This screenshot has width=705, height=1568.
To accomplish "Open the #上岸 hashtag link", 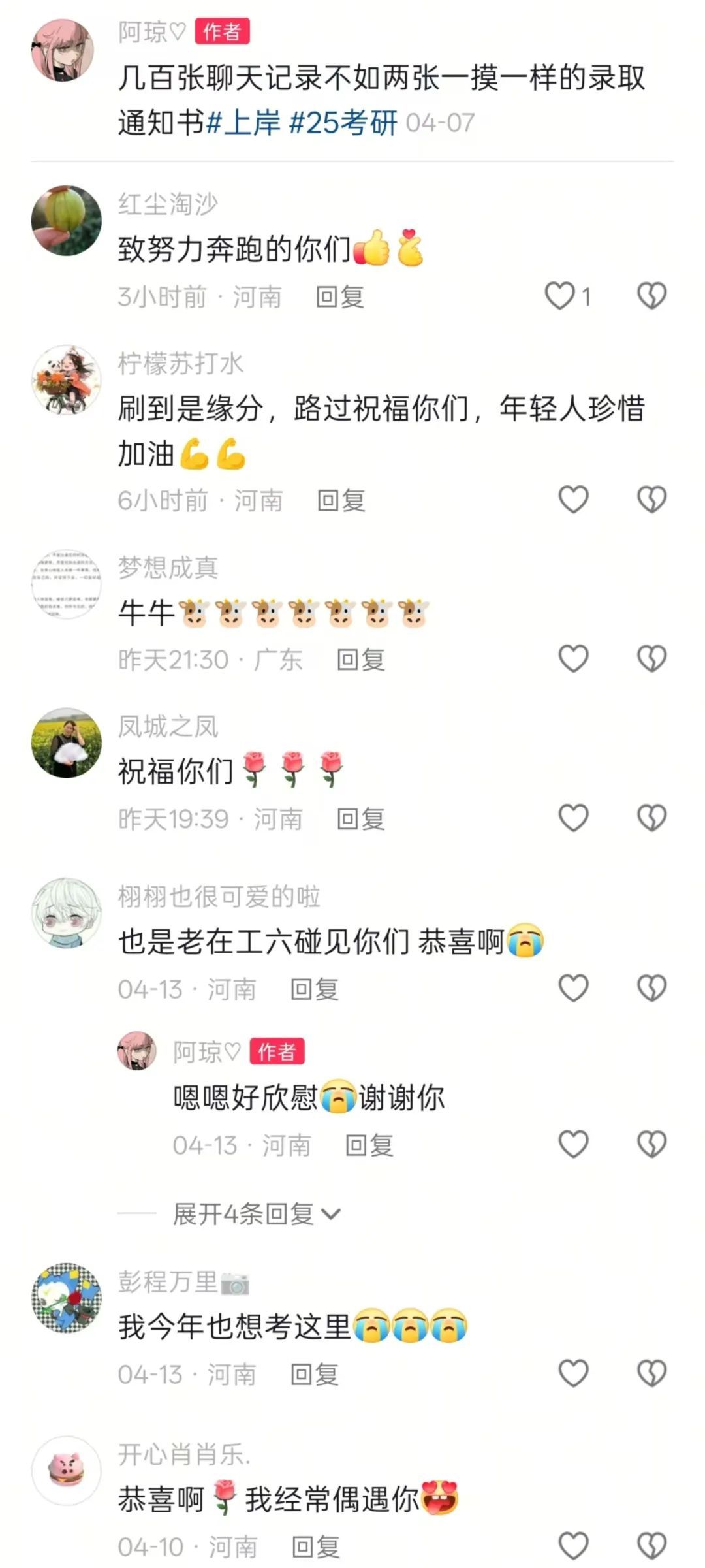I will pos(243,123).
